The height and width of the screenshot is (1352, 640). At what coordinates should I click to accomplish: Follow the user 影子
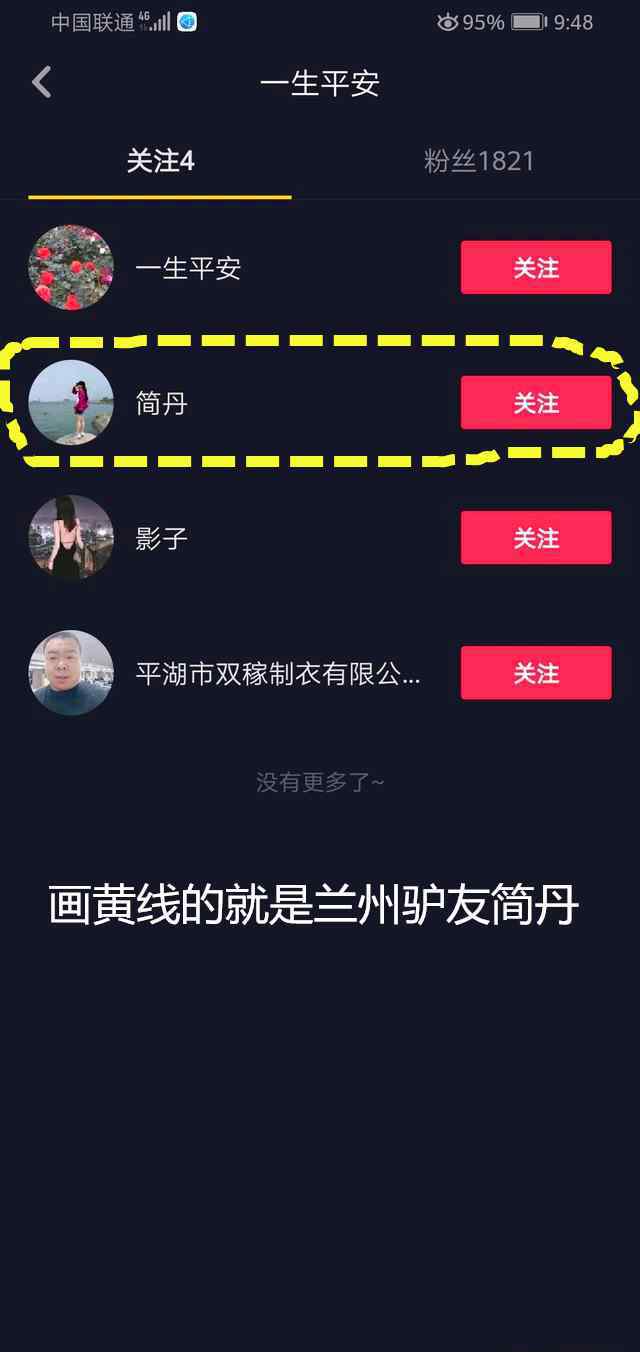(x=536, y=538)
